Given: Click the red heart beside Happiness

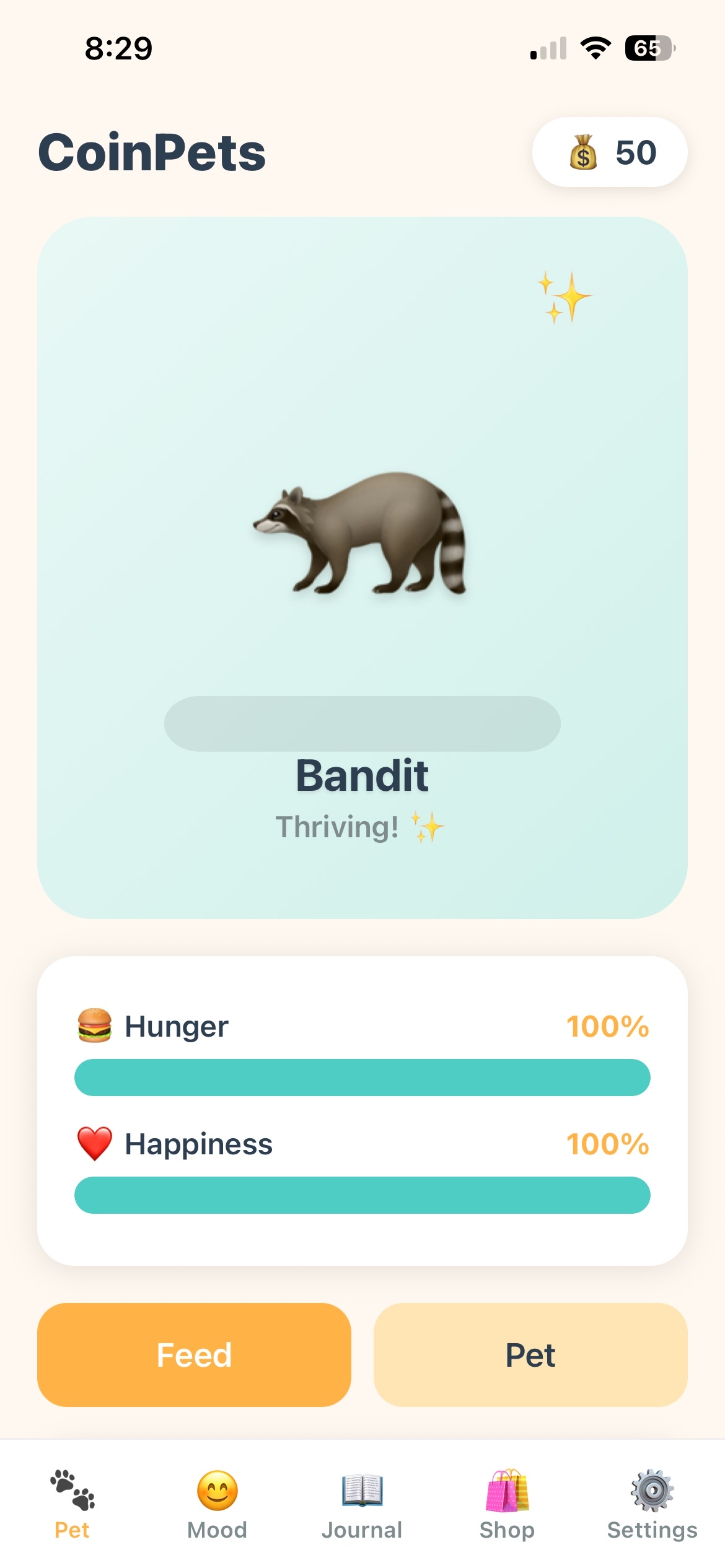Looking at the screenshot, I should tap(94, 1144).
